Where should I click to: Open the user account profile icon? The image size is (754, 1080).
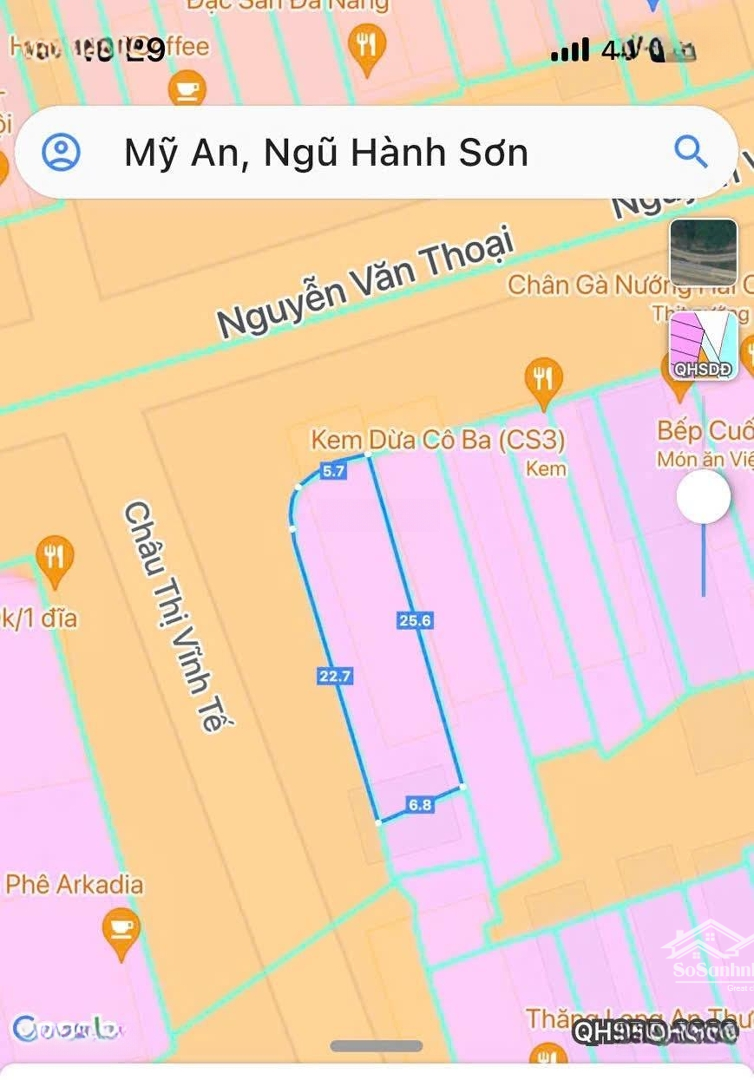tap(61, 152)
